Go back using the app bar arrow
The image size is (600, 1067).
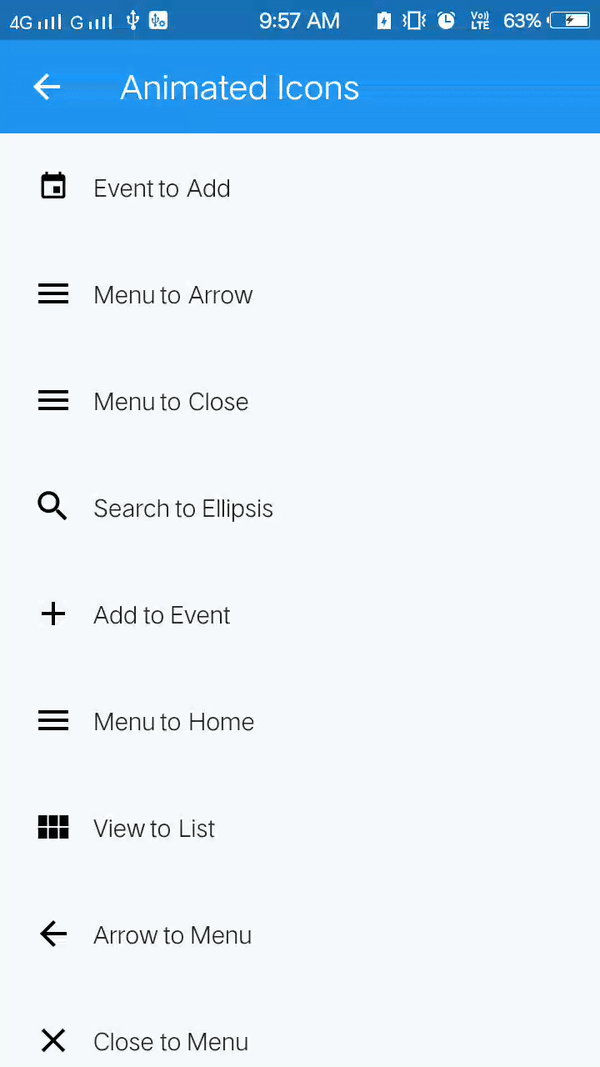pos(47,87)
